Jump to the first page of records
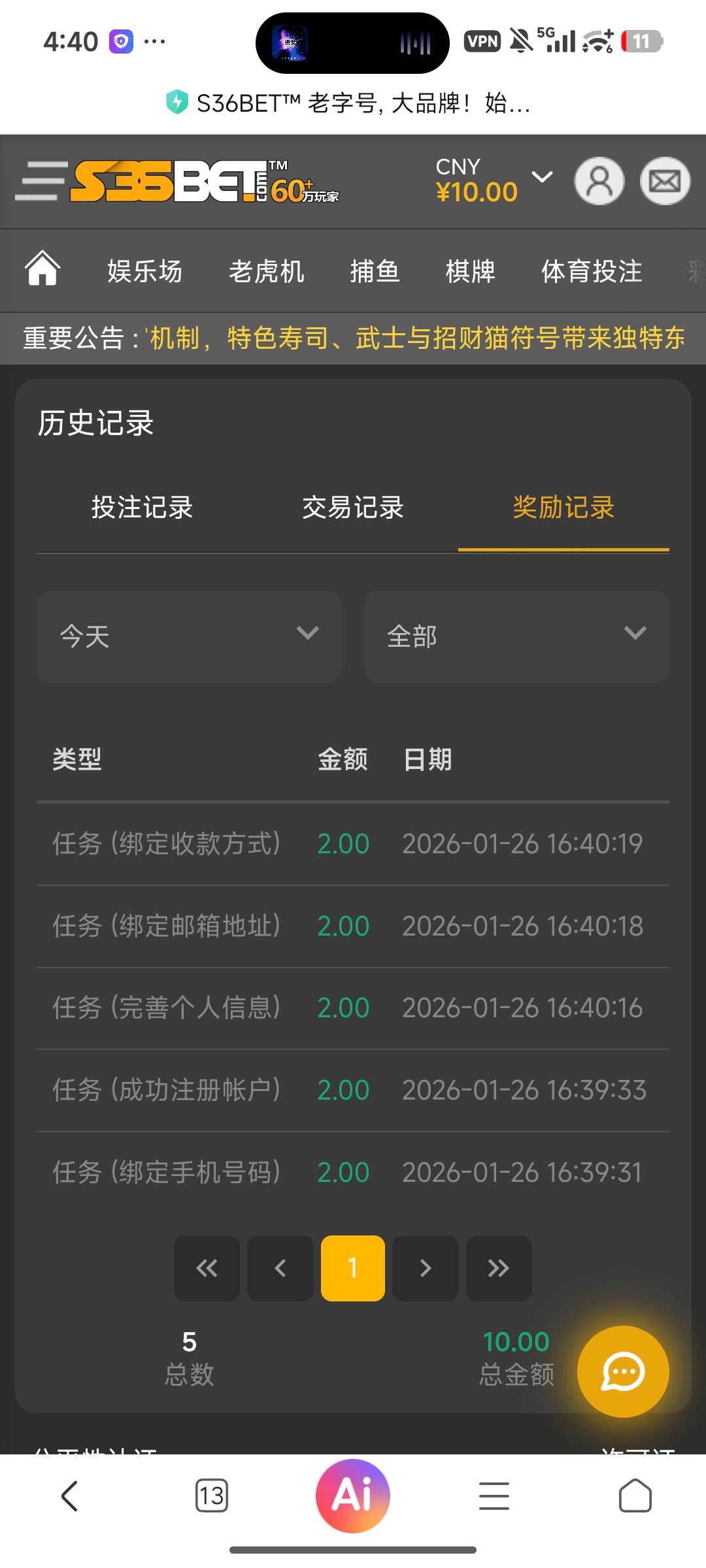The width and height of the screenshot is (706, 1568). [x=207, y=1268]
